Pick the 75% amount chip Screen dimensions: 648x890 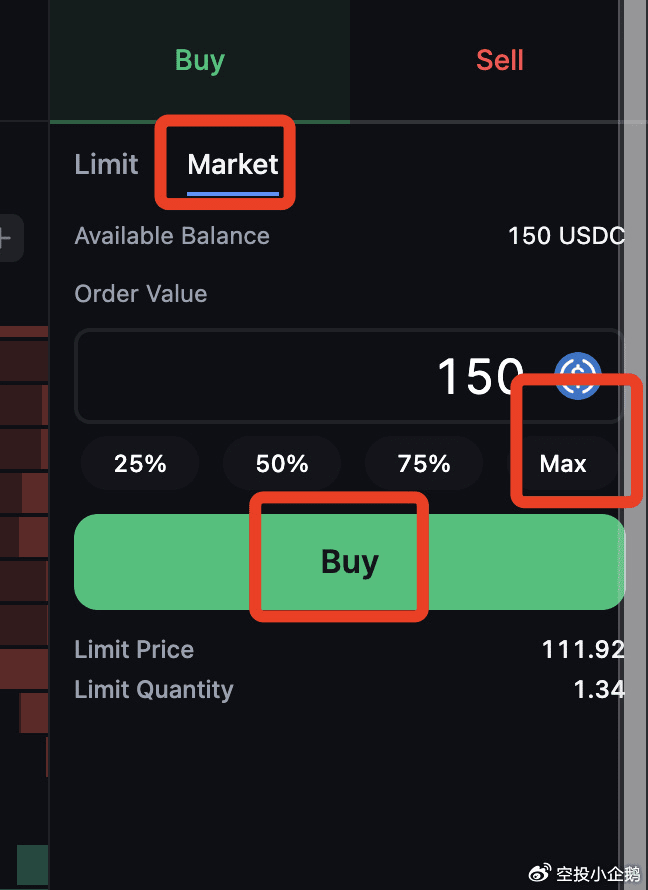(424, 464)
